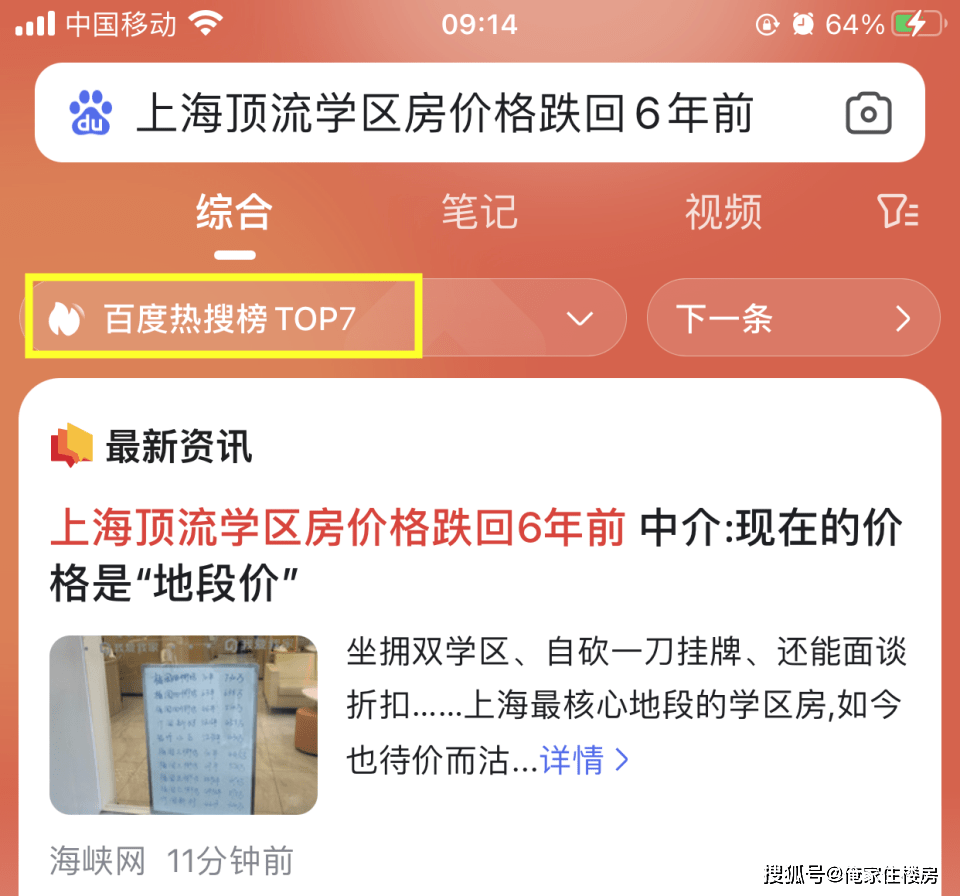Switch to the 综合 tab
This screenshot has width=960, height=896.
coord(234,212)
